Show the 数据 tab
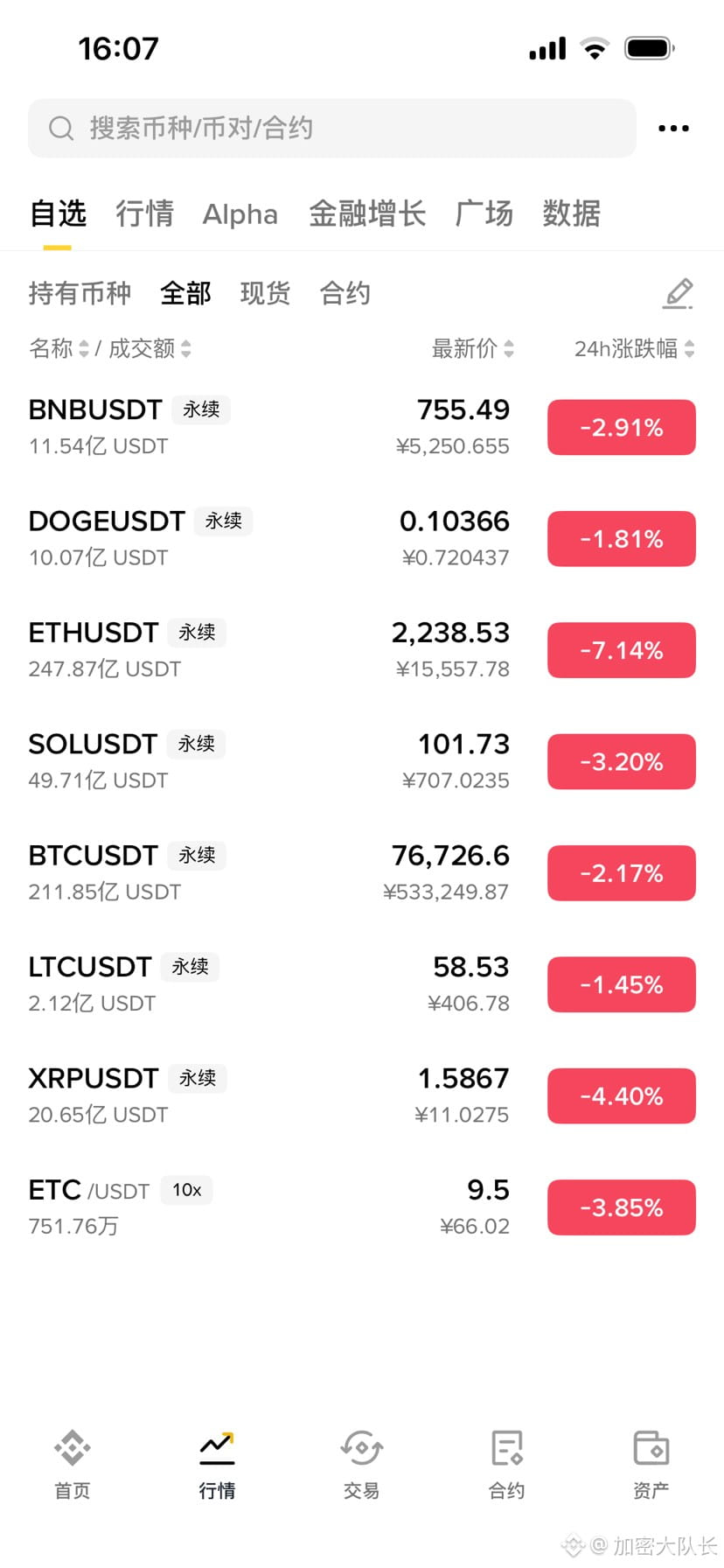This screenshot has width=724, height=1568. (x=571, y=213)
